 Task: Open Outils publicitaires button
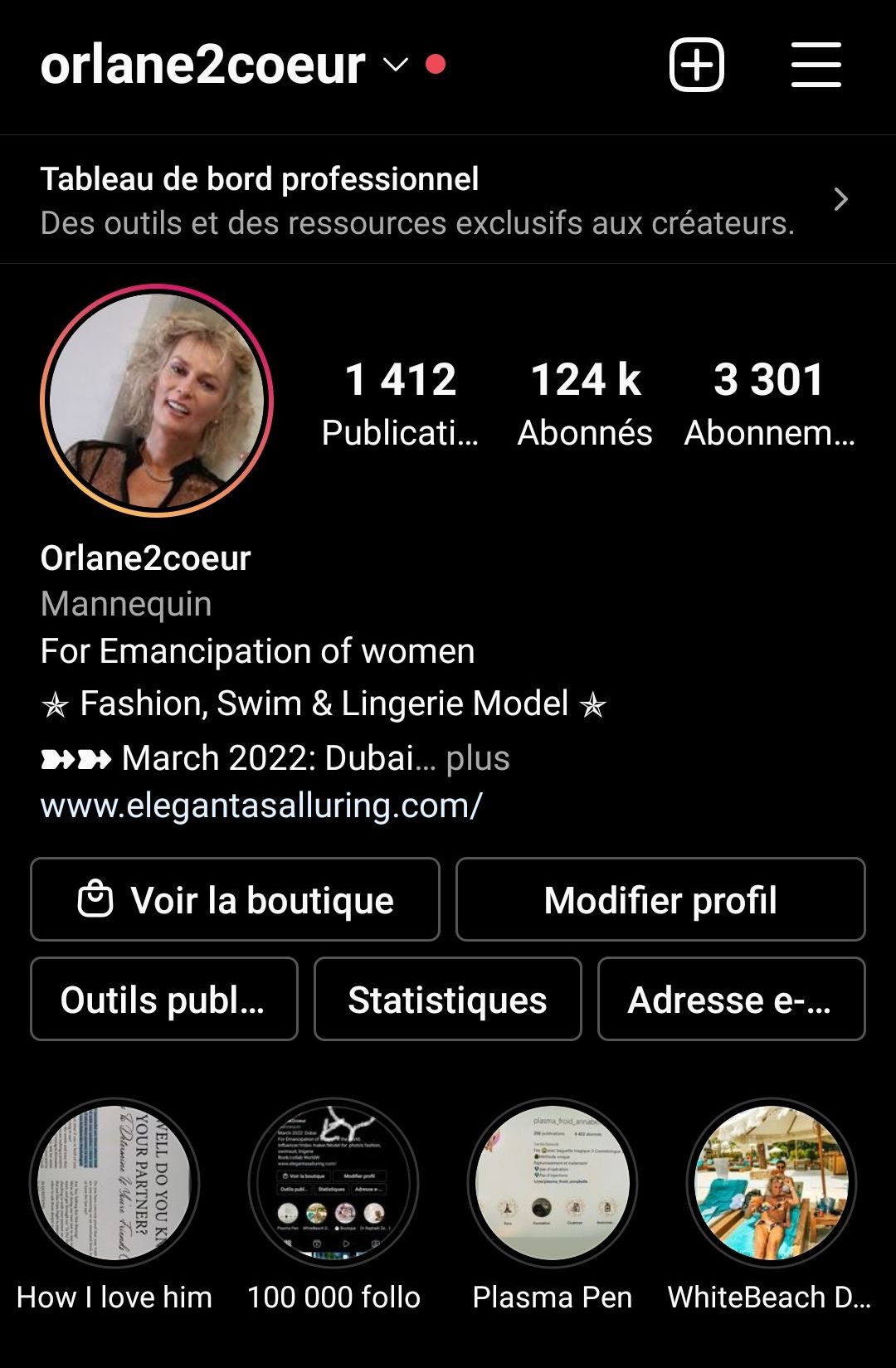point(164,1000)
